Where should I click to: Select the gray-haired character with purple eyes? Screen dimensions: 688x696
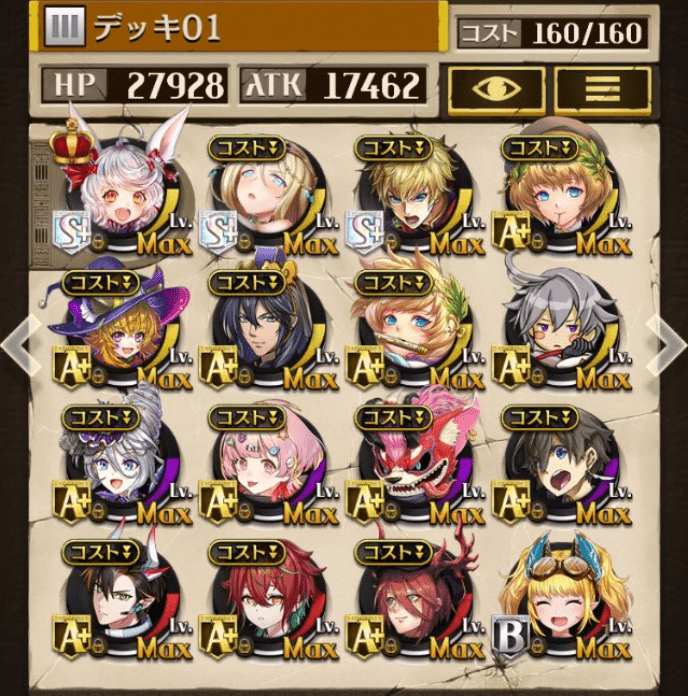pyautogui.click(x=557, y=330)
